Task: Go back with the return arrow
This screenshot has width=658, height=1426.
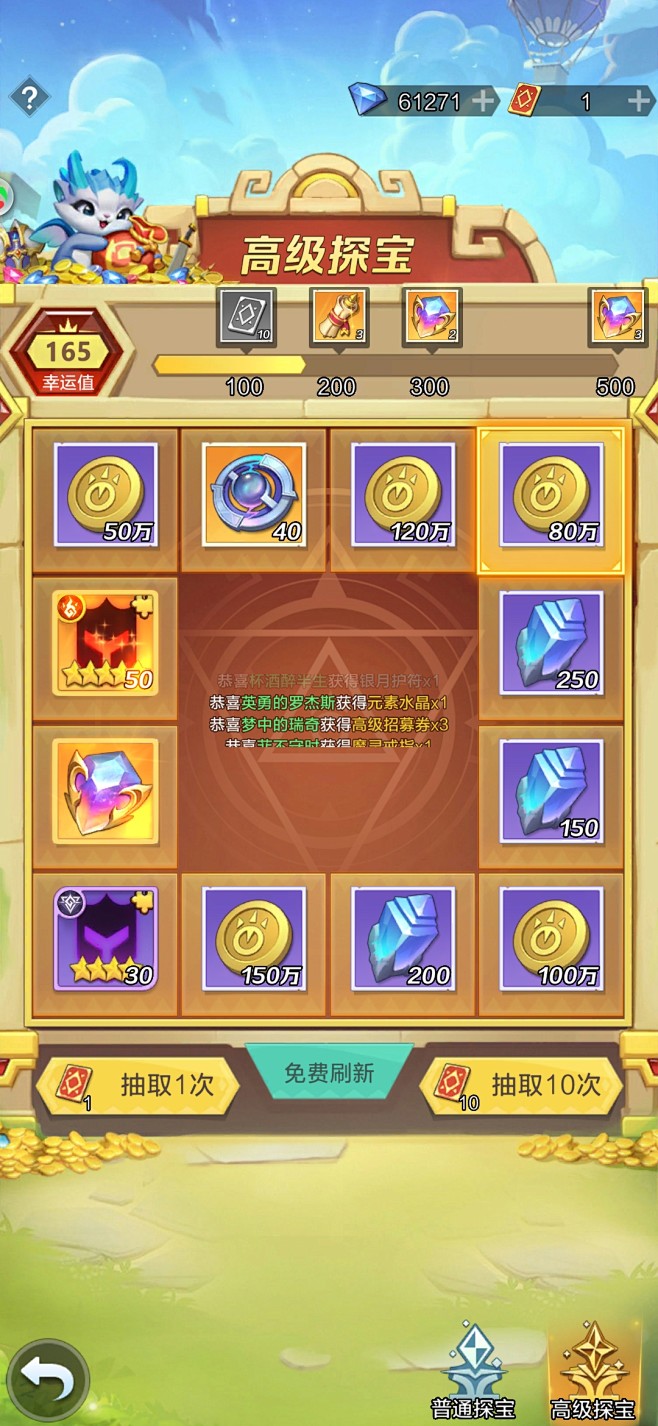Action: click(x=47, y=1382)
